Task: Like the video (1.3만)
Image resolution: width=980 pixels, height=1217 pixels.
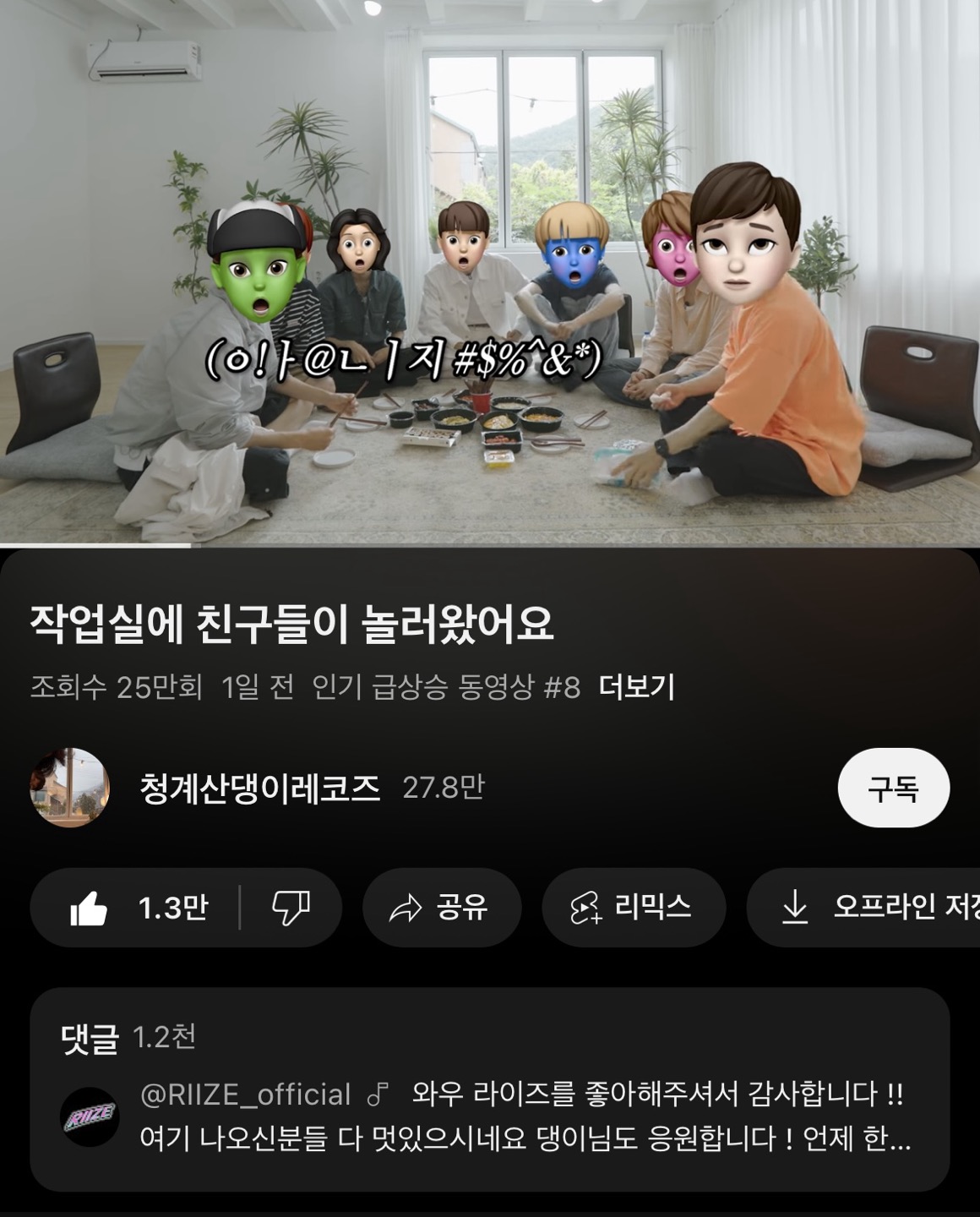Action: click(x=135, y=909)
